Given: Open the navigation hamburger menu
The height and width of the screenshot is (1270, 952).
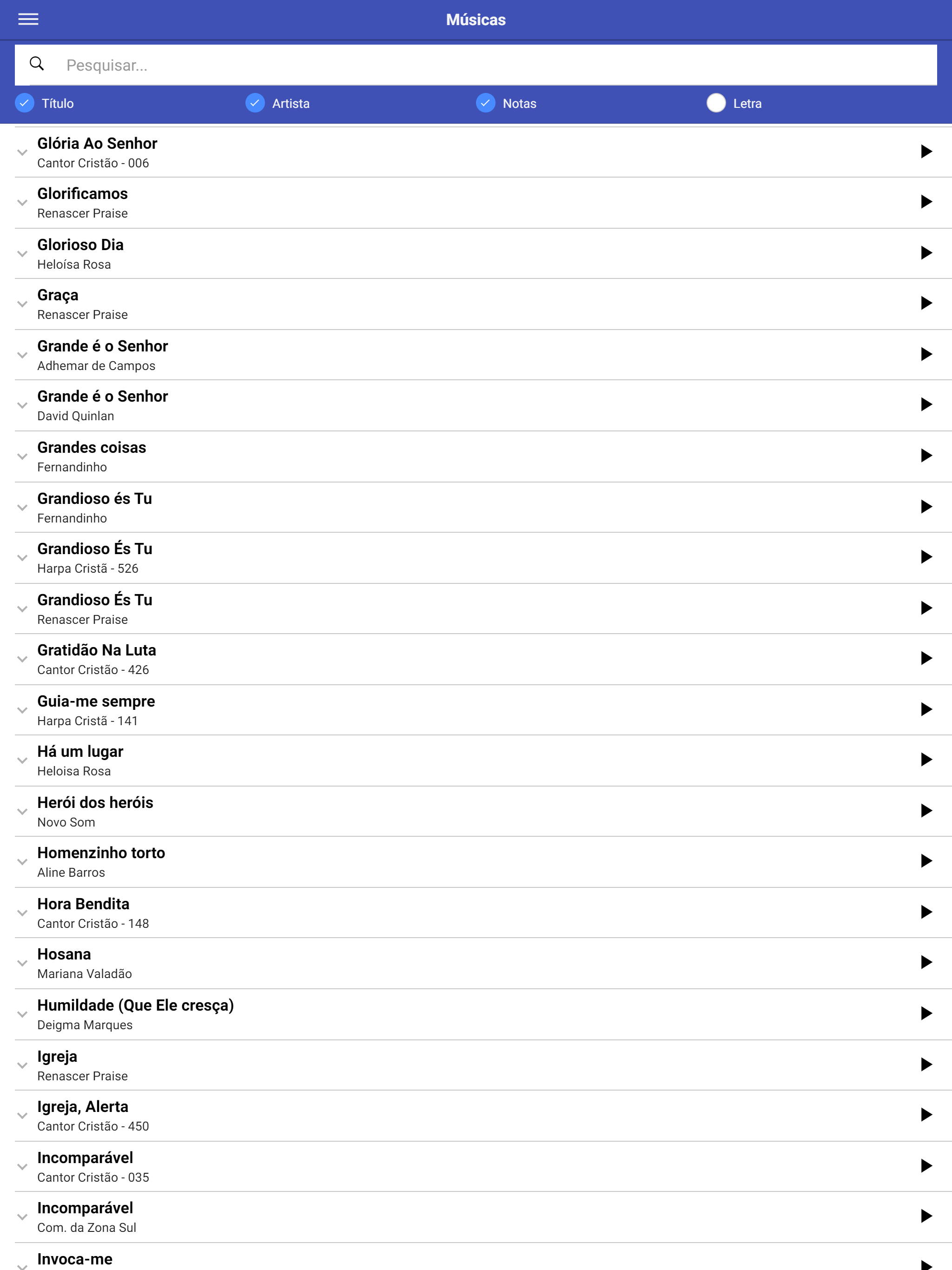Looking at the screenshot, I should (x=29, y=19).
